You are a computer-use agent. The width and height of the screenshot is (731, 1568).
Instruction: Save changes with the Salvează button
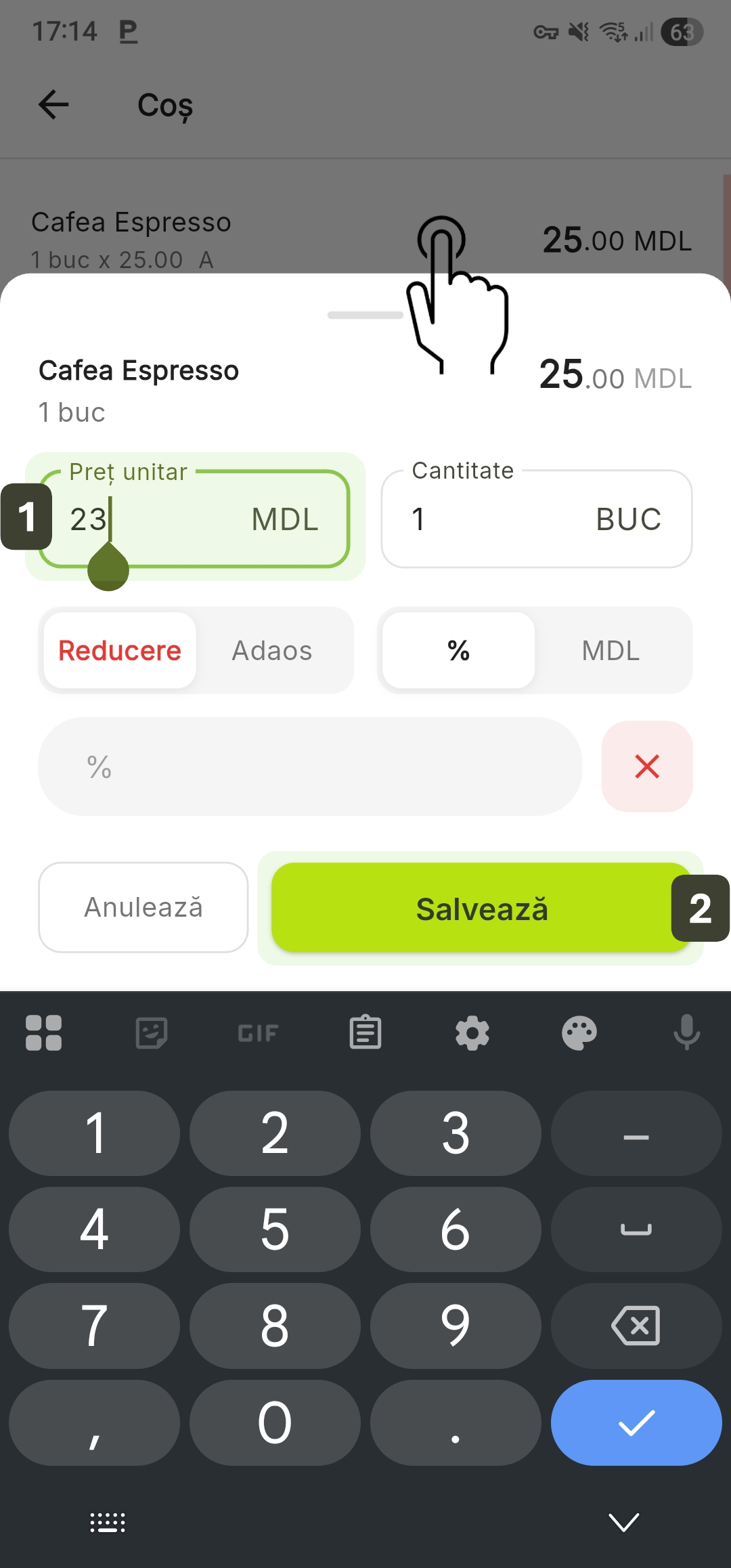click(481, 908)
